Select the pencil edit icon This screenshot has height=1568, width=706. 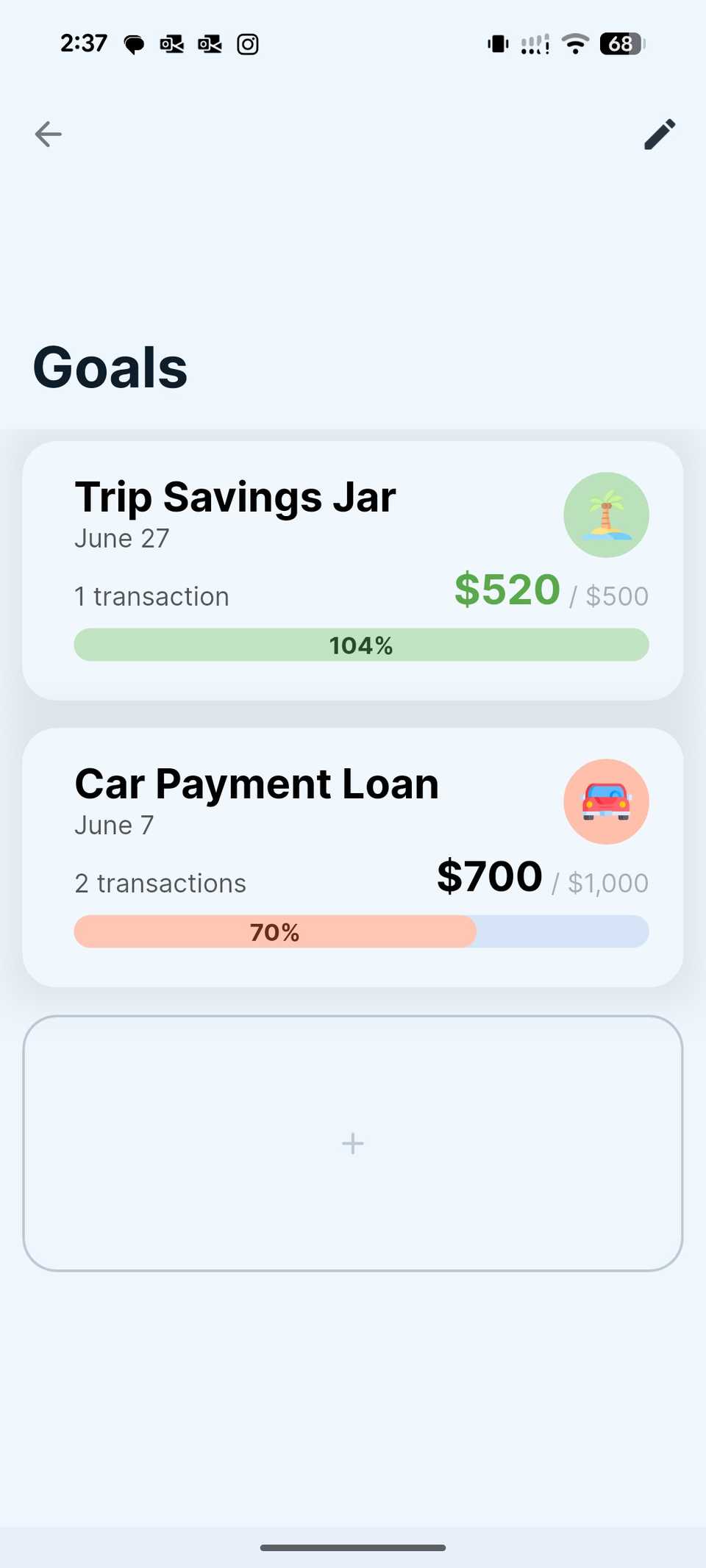pos(659,134)
